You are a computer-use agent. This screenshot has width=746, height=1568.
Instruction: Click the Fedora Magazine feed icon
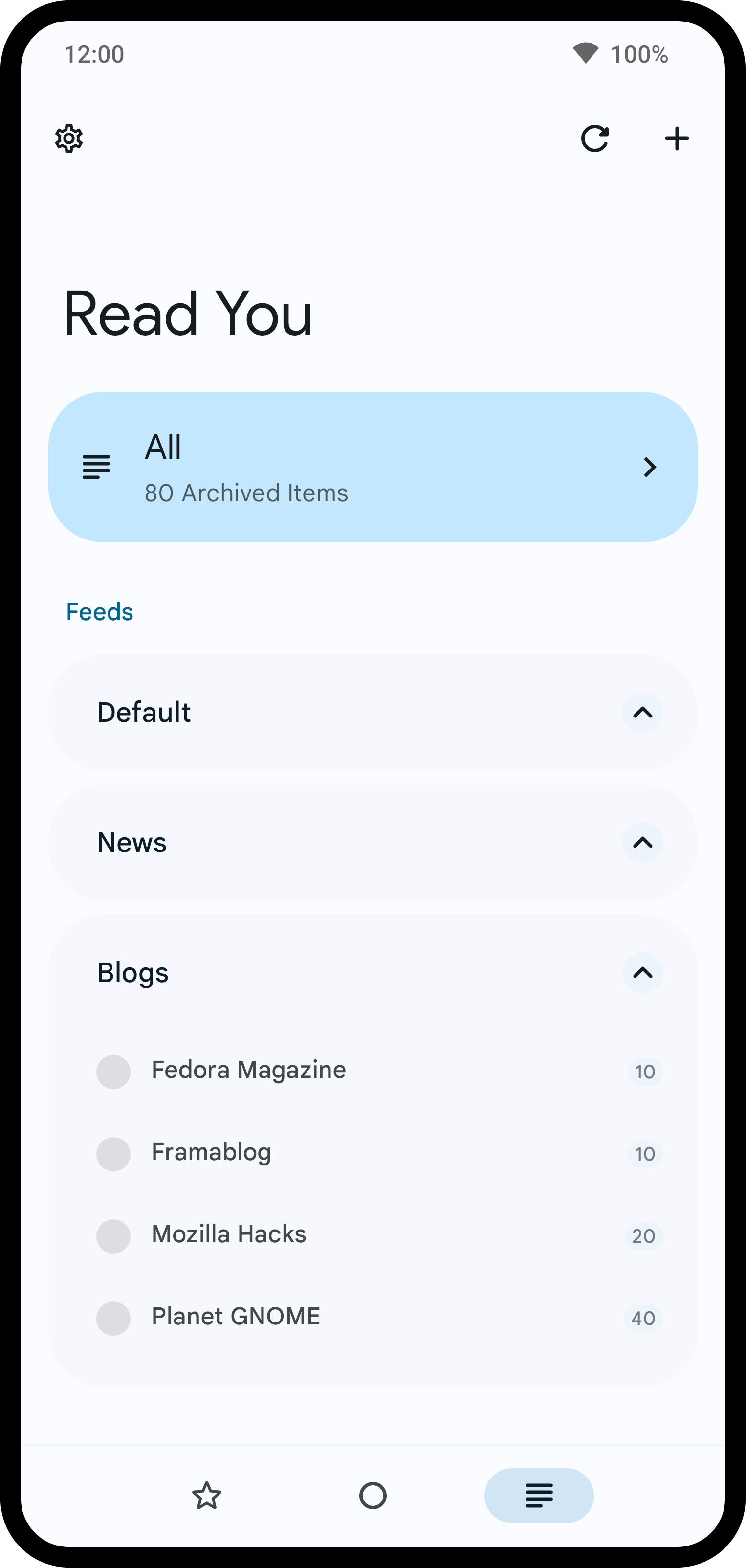[114, 1072]
